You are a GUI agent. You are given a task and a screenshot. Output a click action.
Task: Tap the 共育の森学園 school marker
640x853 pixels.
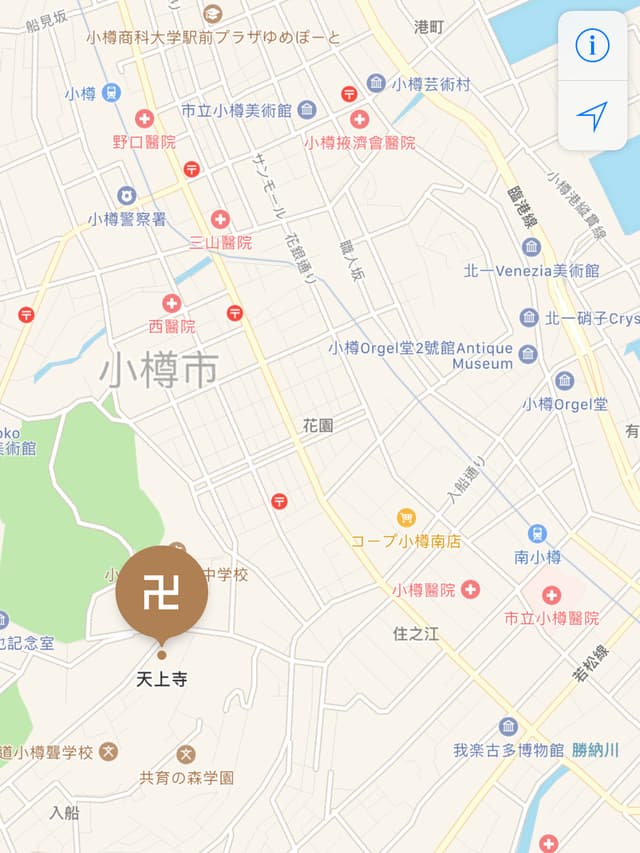[186, 753]
